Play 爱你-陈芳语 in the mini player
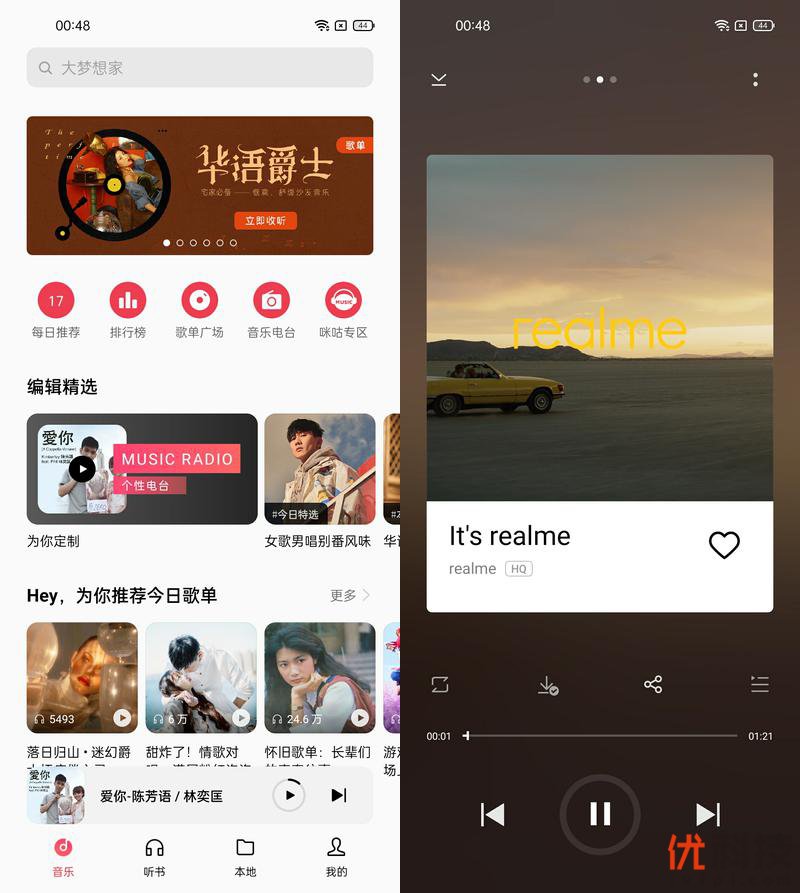The image size is (800, 893). (289, 795)
